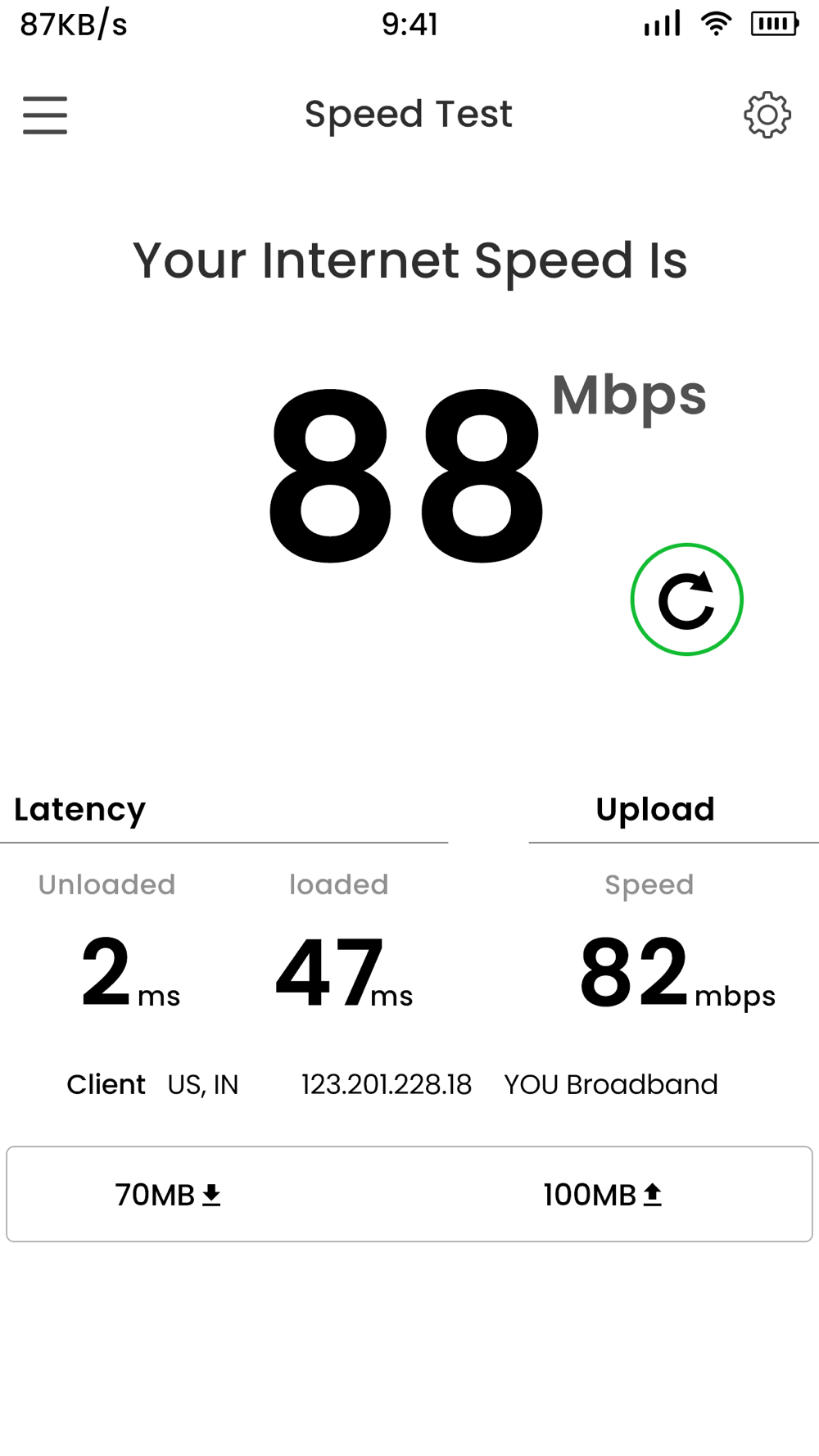
Task: Restart the speed test
Action: click(686, 599)
